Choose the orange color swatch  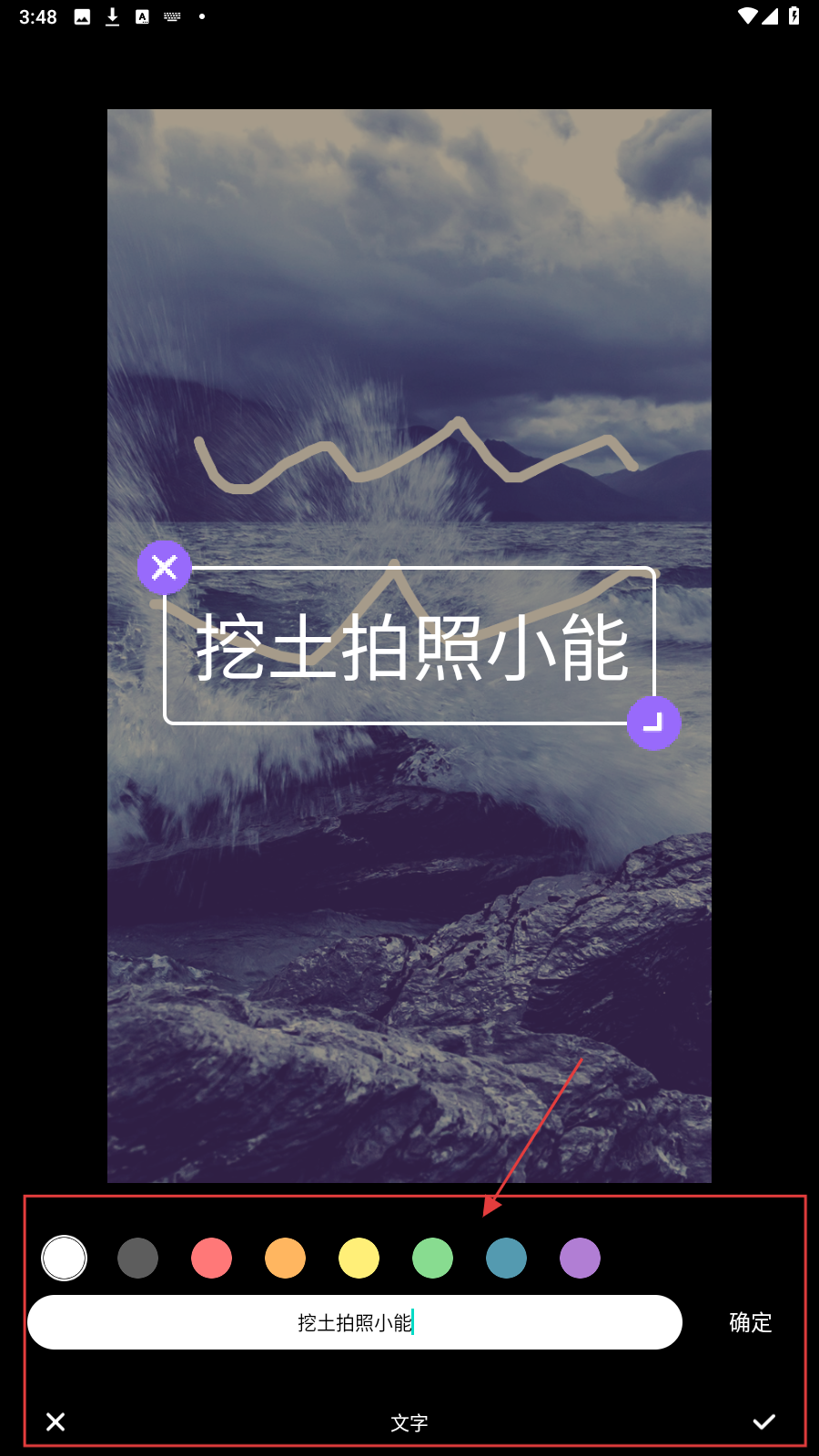click(x=285, y=1259)
